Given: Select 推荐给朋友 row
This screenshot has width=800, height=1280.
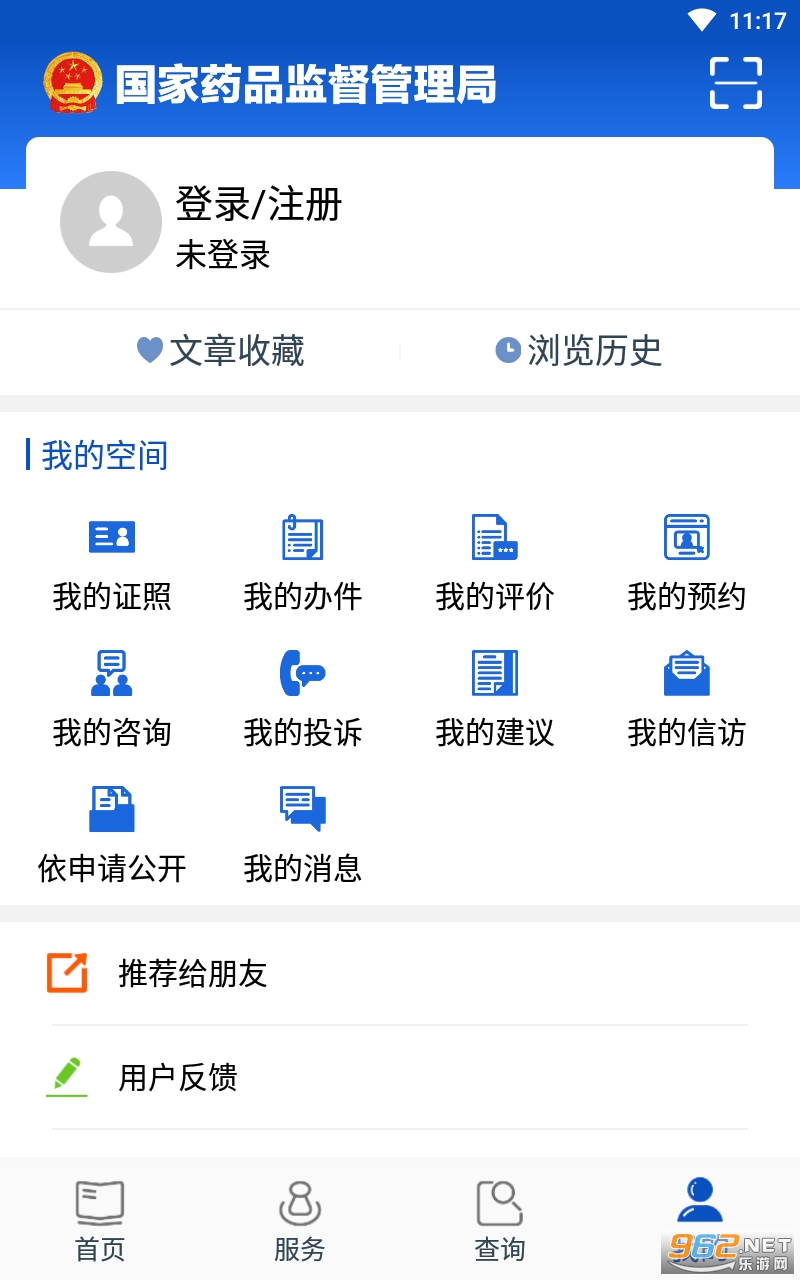Looking at the screenshot, I should (400, 973).
